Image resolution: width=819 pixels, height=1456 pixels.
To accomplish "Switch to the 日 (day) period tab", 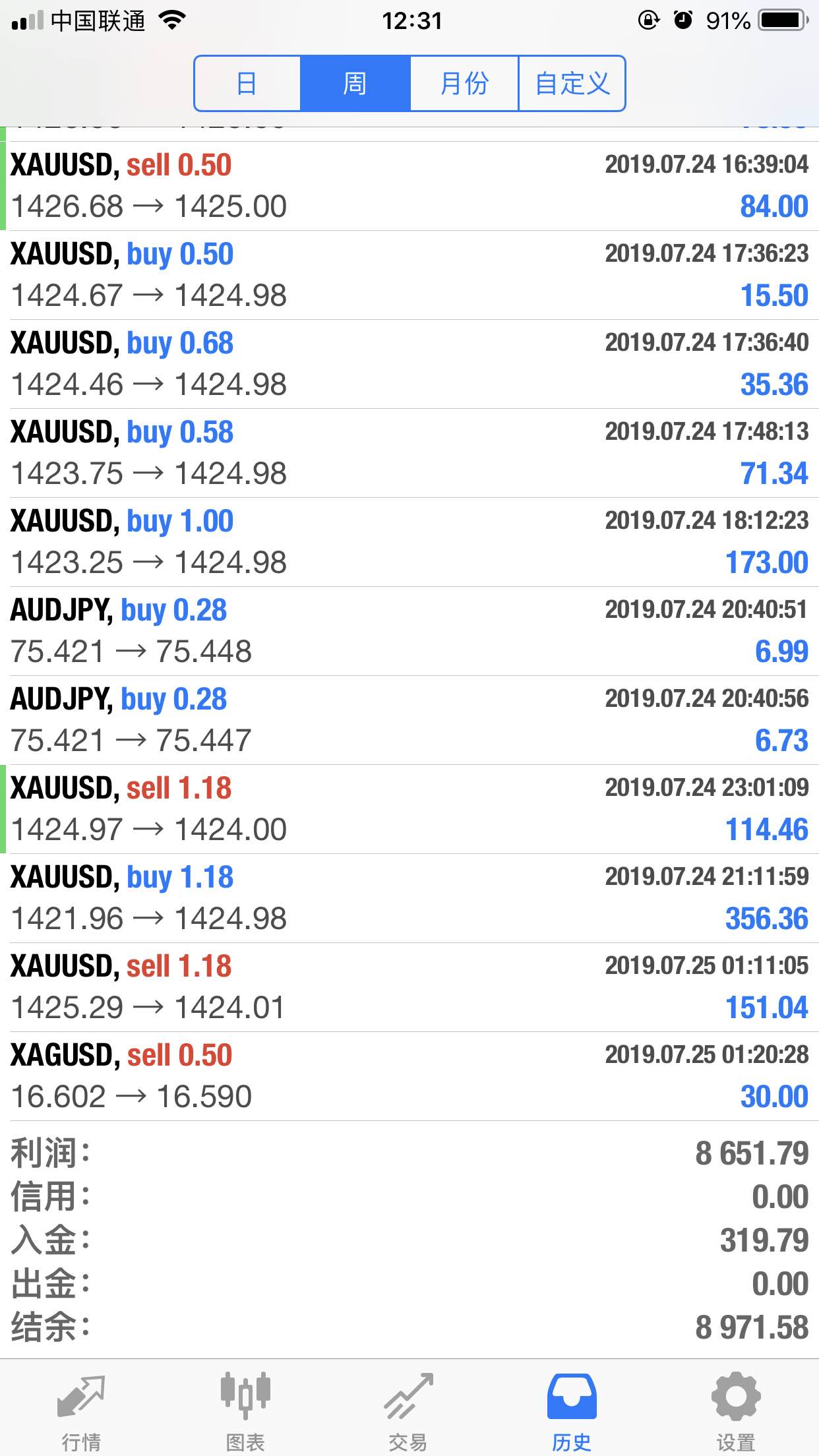I will click(247, 84).
